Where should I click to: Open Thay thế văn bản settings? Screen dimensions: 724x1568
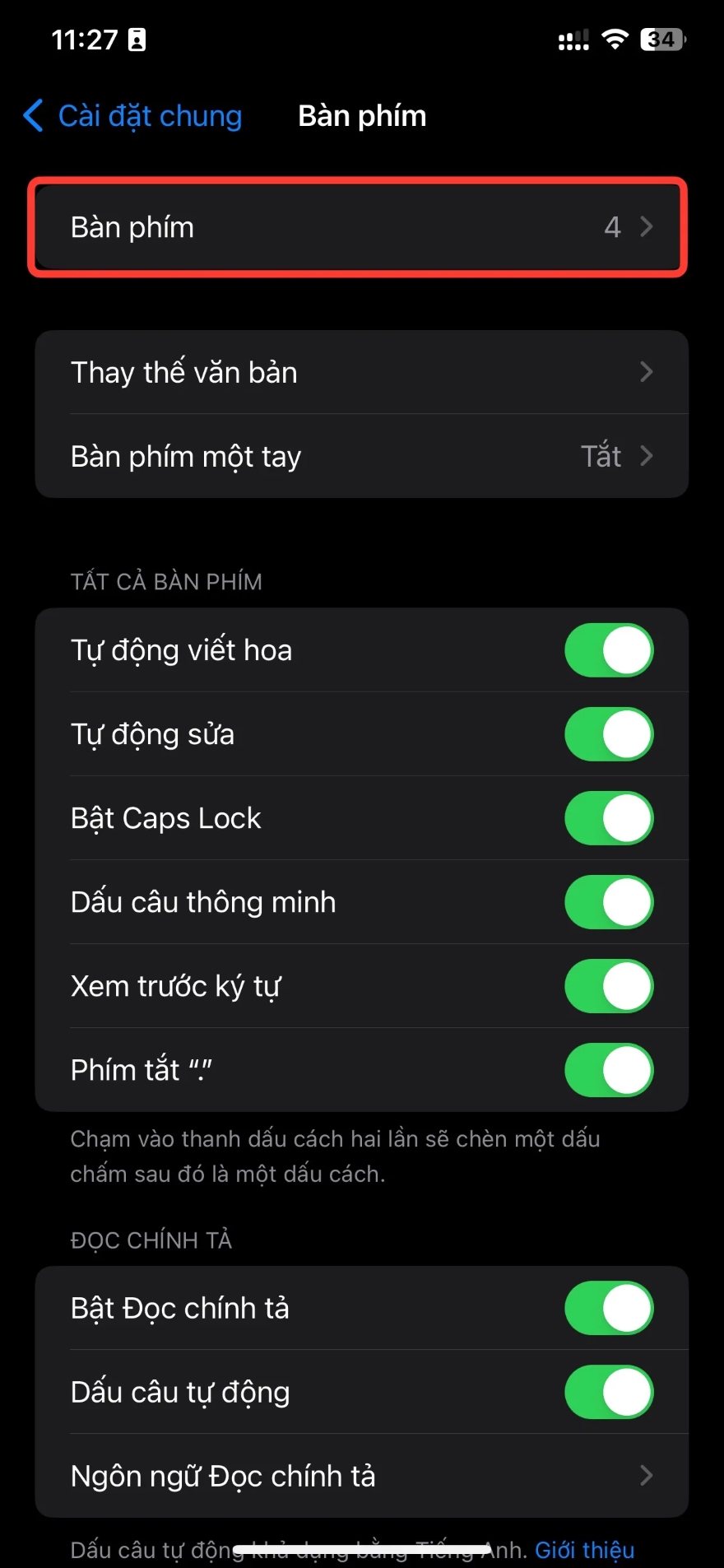(x=362, y=372)
